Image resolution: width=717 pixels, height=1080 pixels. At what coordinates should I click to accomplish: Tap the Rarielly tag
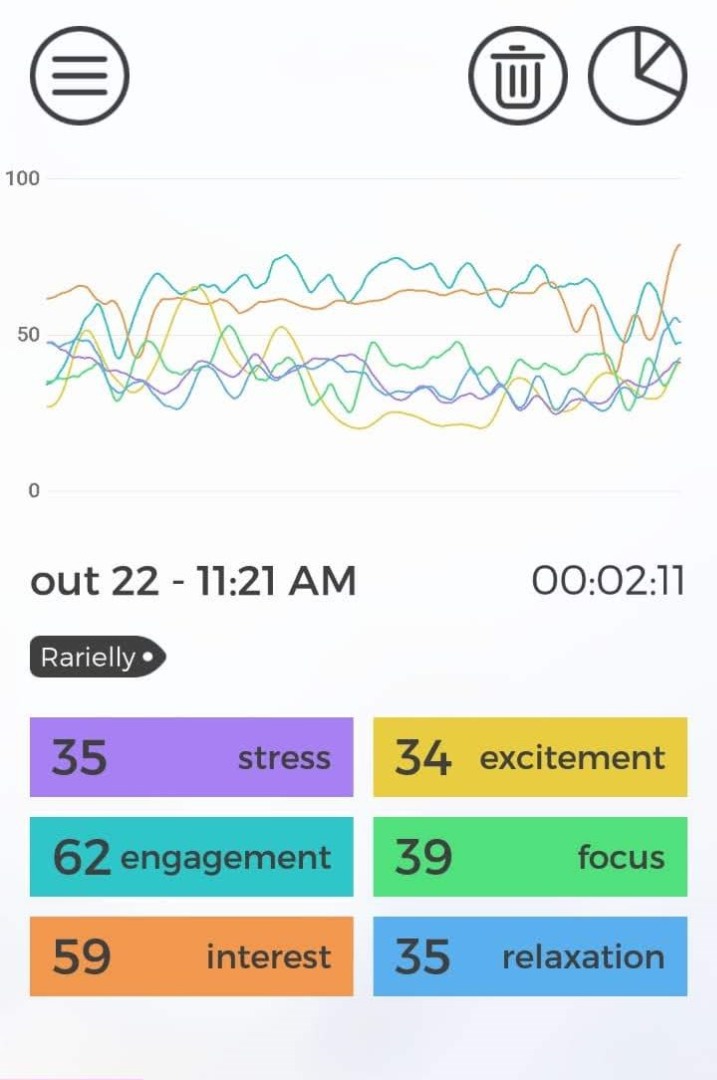coord(97,658)
